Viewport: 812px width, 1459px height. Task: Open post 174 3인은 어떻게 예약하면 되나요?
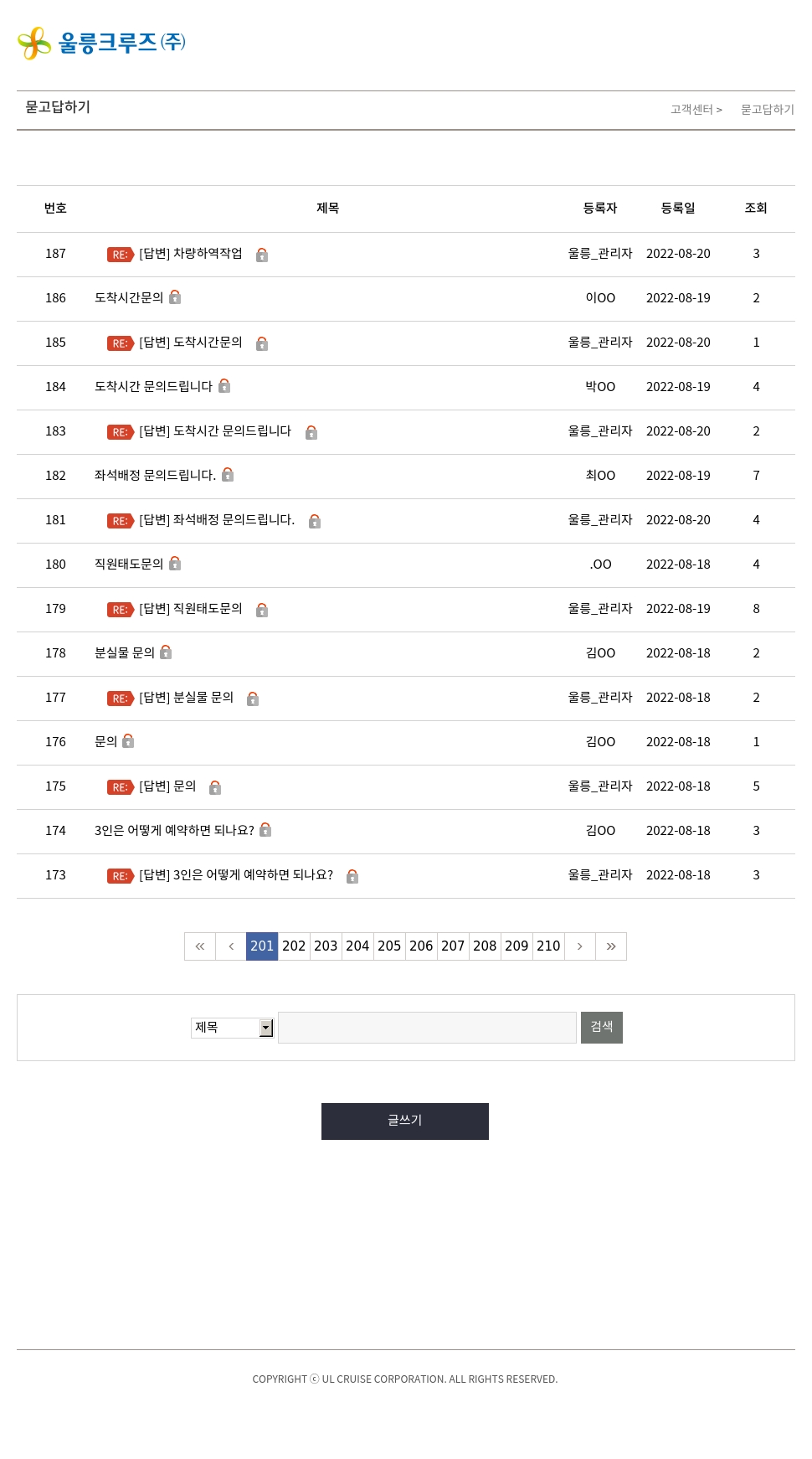coord(174,831)
